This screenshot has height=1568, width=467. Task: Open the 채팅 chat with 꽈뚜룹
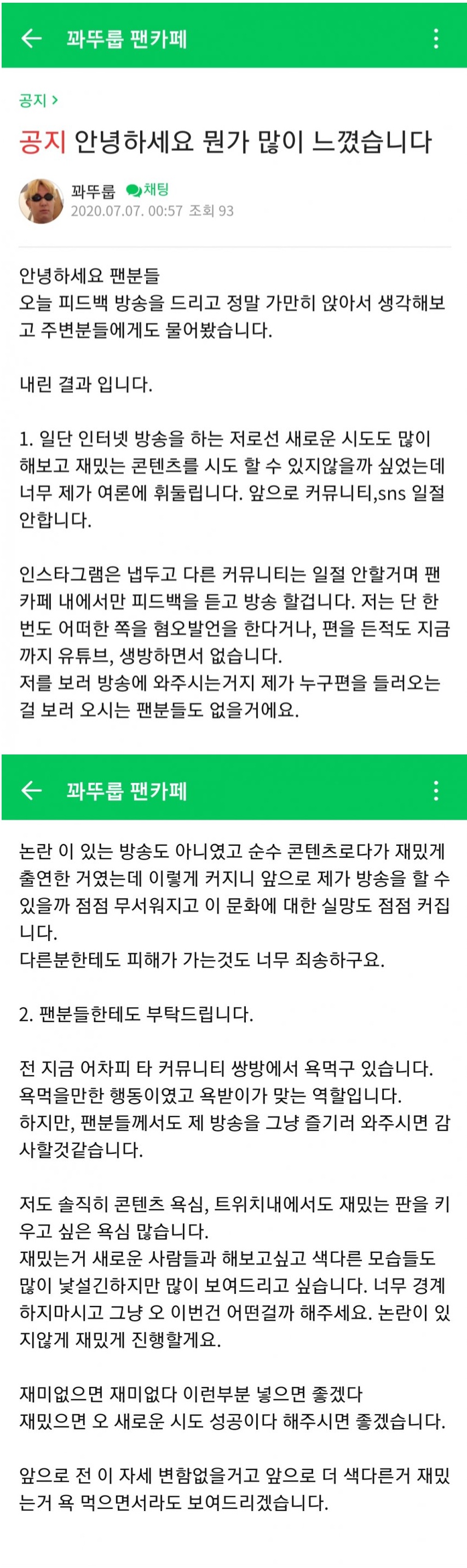click(x=147, y=190)
